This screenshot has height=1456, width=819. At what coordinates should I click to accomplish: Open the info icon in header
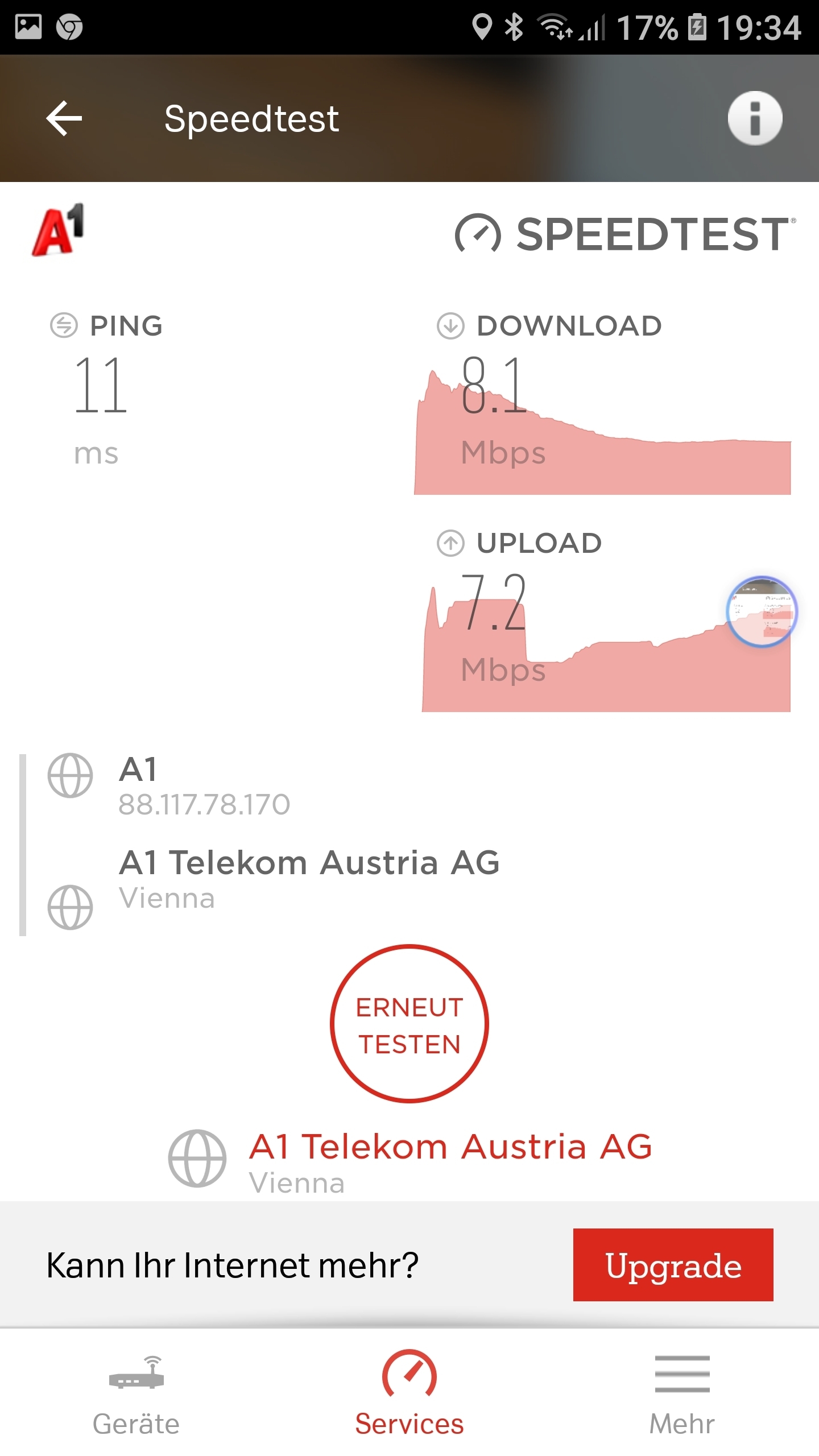pyautogui.click(x=755, y=118)
